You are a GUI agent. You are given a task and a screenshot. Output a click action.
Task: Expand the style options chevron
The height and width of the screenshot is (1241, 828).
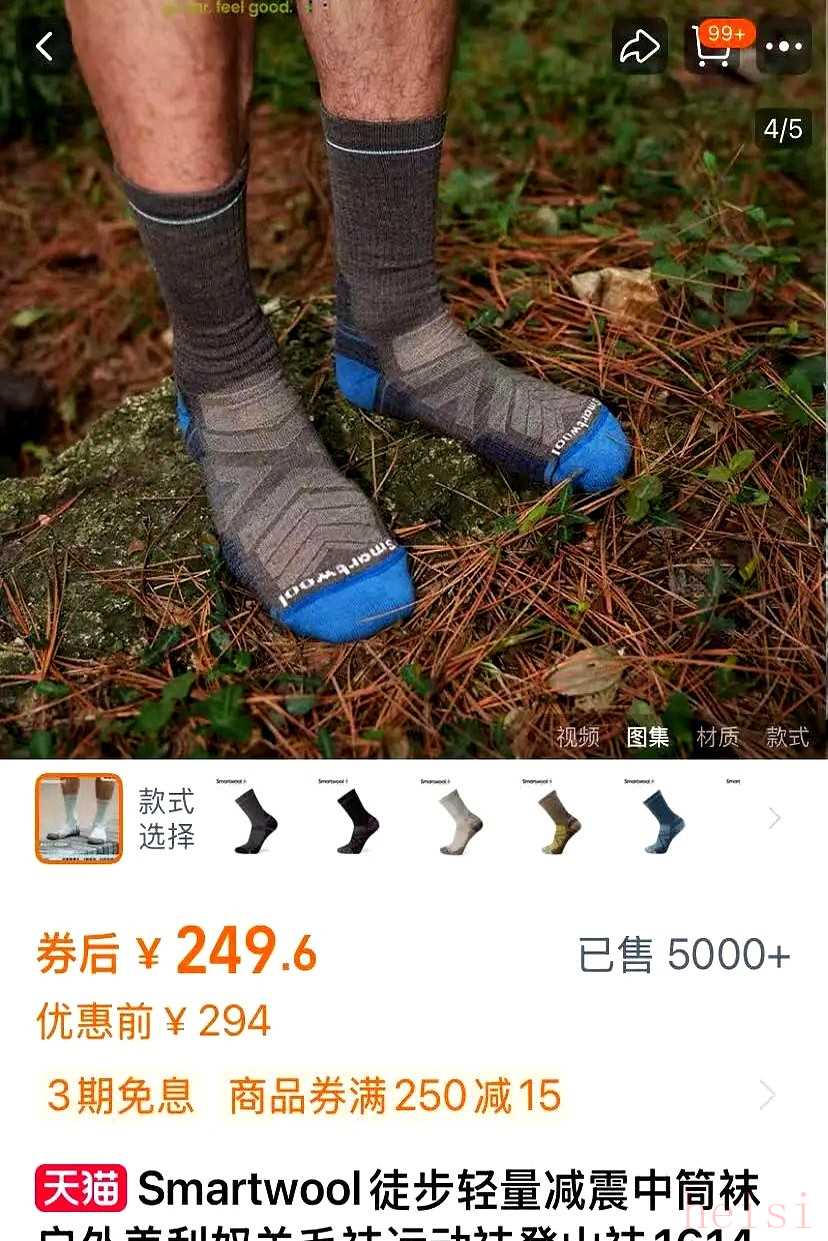click(774, 818)
